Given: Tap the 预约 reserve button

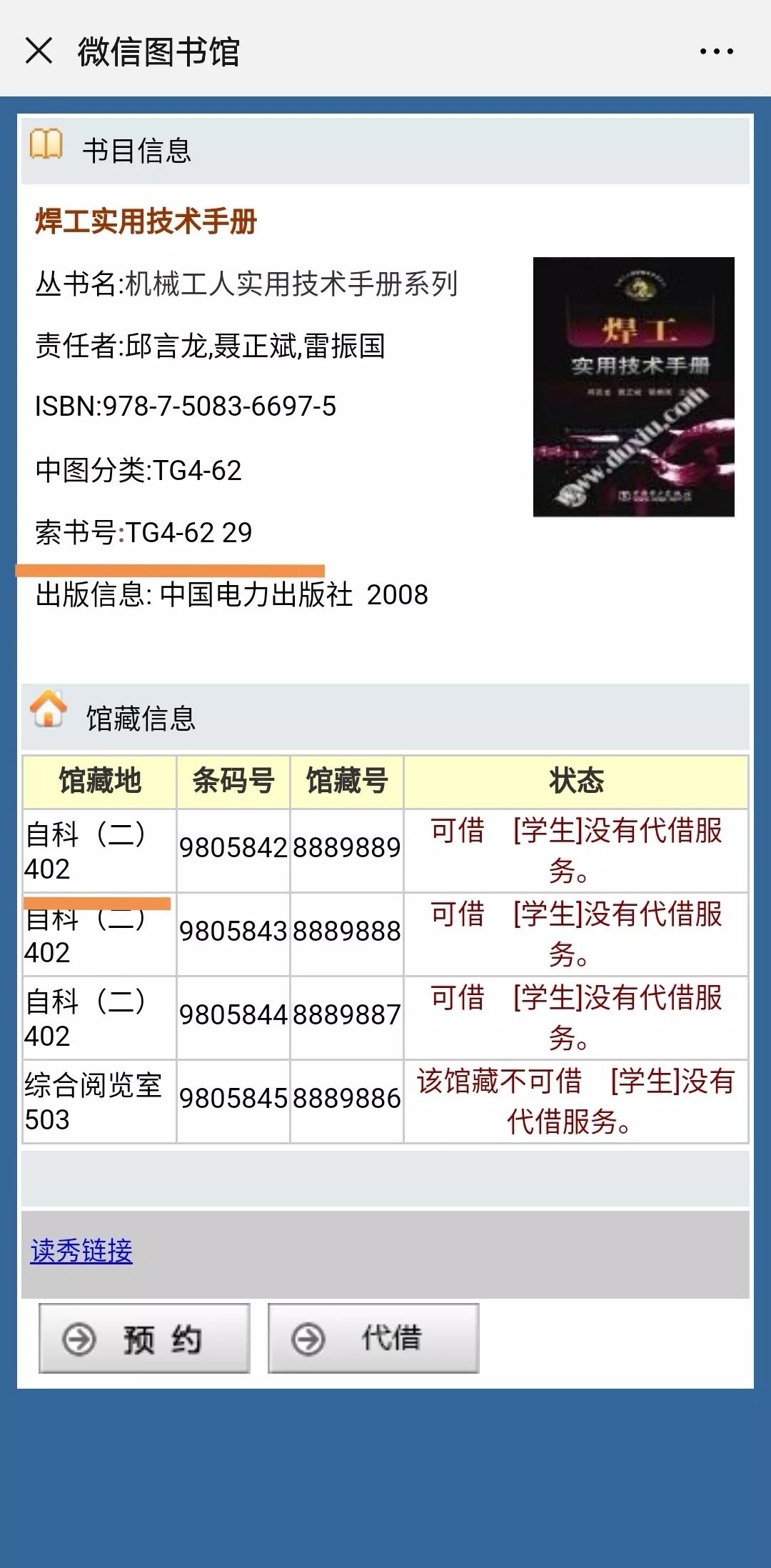Looking at the screenshot, I should (x=144, y=1338).
